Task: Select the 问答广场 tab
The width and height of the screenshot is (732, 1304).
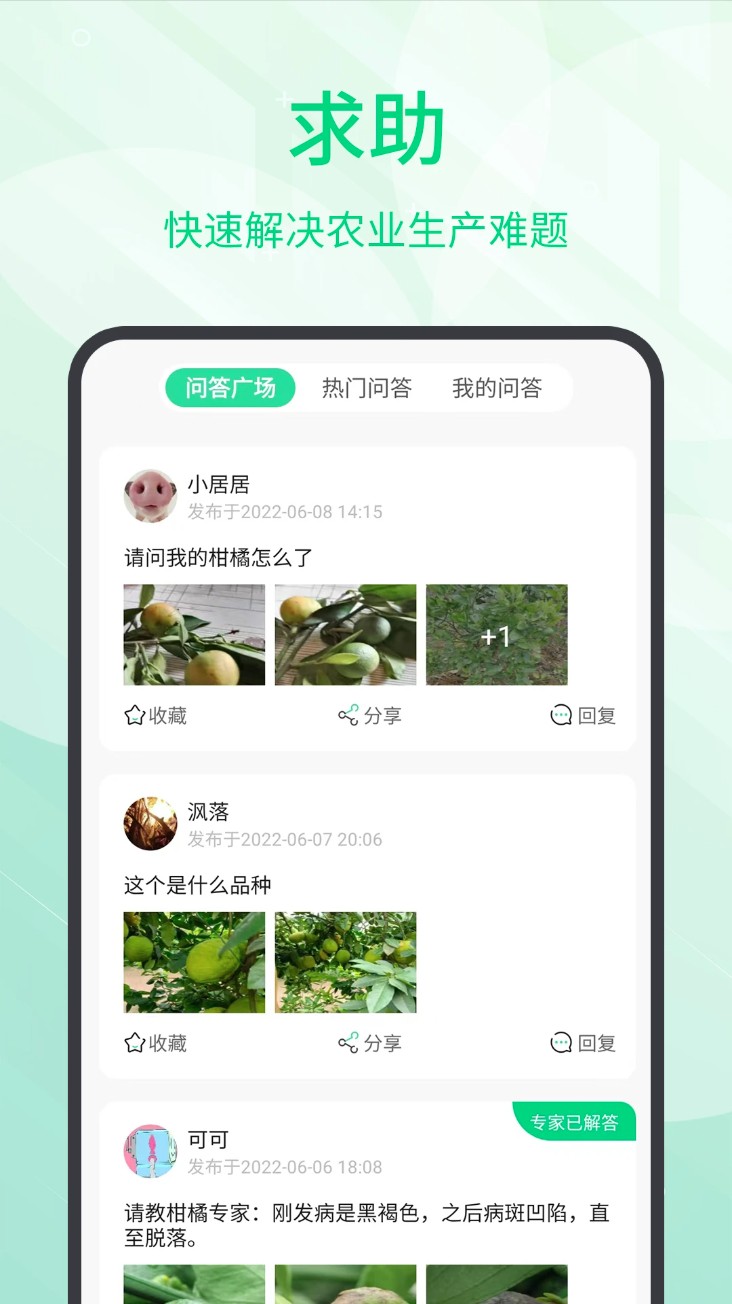Action: [x=230, y=389]
